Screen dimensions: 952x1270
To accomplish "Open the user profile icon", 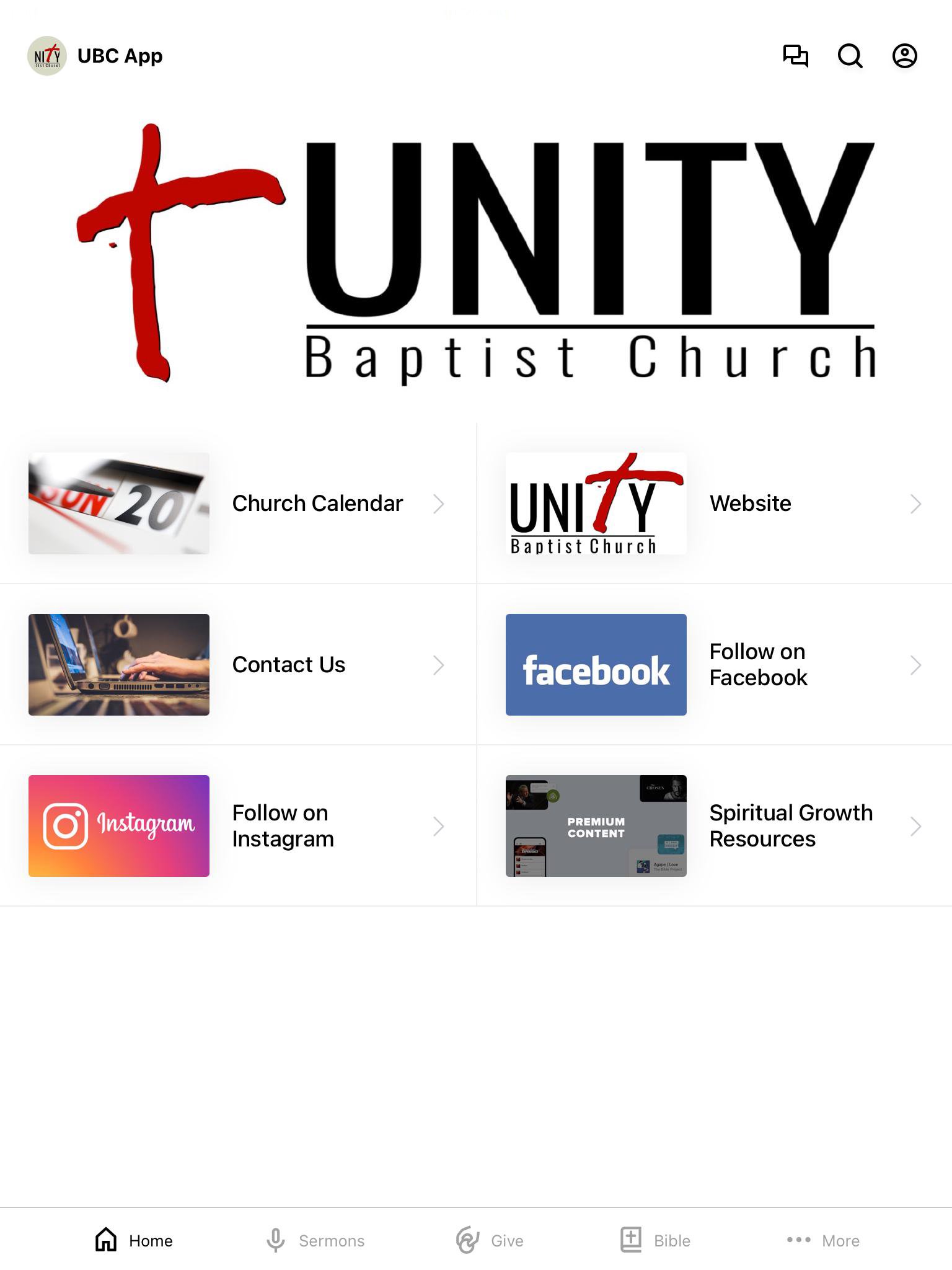I will [x=904, y=56].
